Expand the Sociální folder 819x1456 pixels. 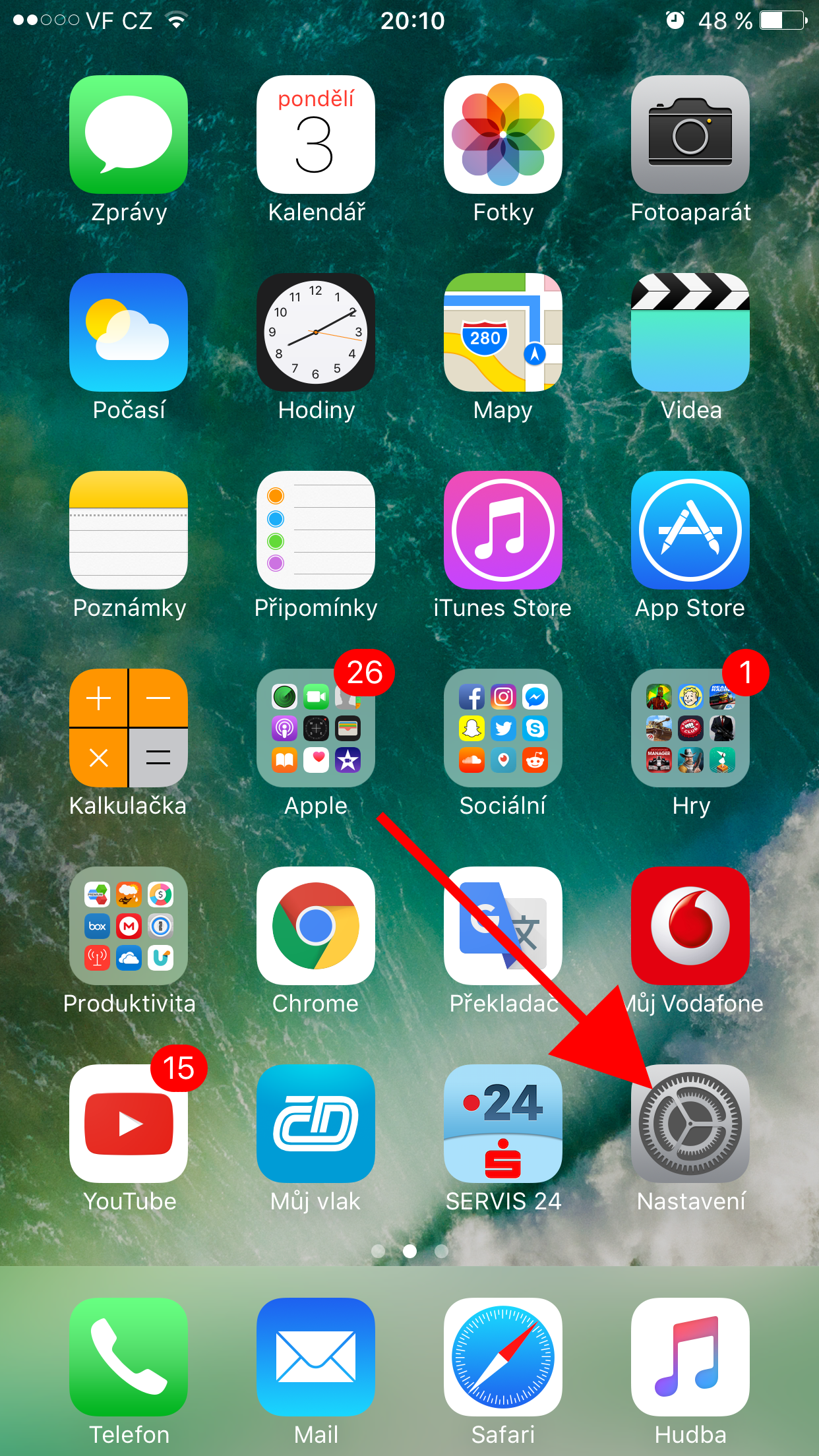[x=503, y=728]
